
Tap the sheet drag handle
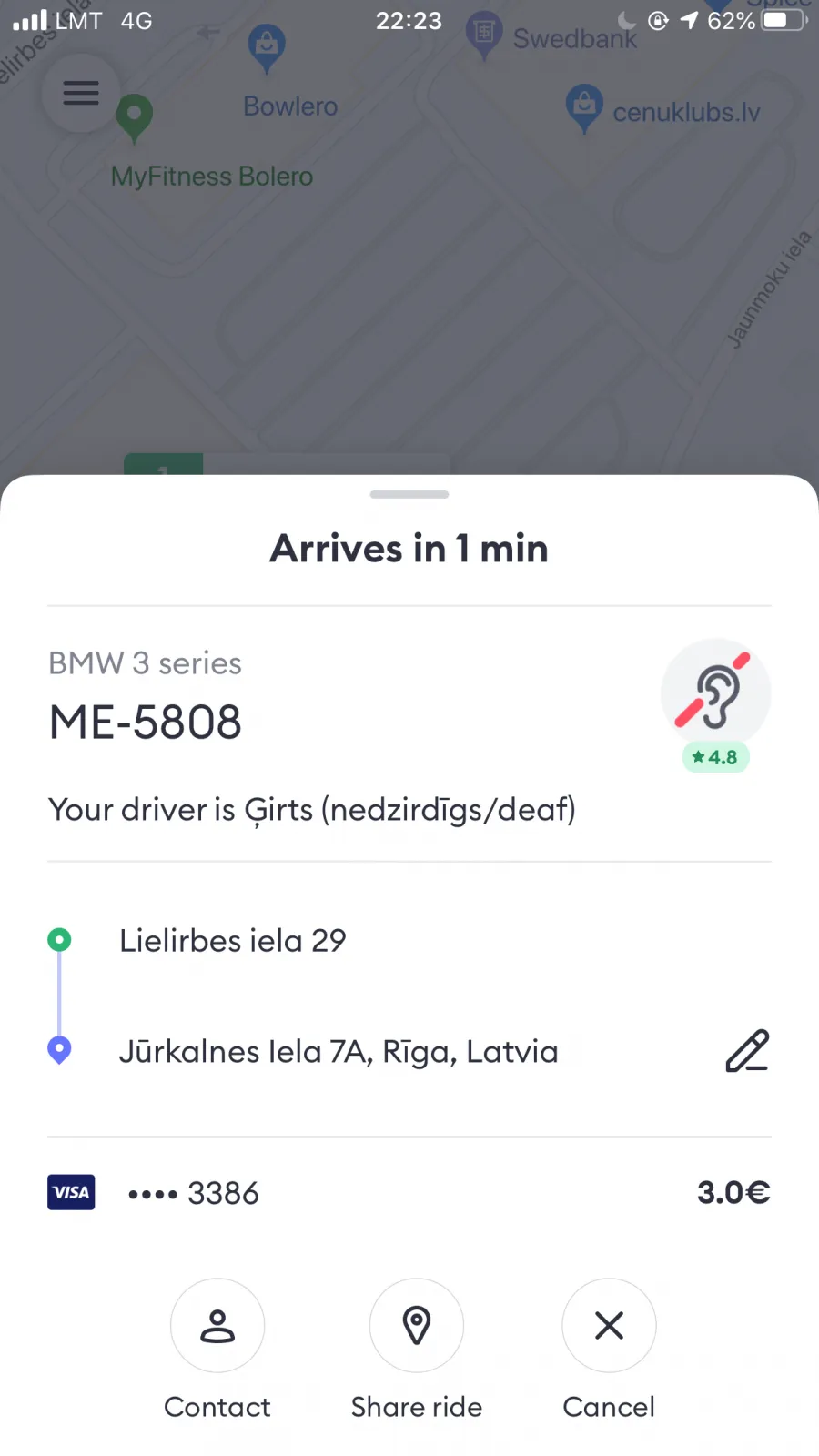(409, 495)
